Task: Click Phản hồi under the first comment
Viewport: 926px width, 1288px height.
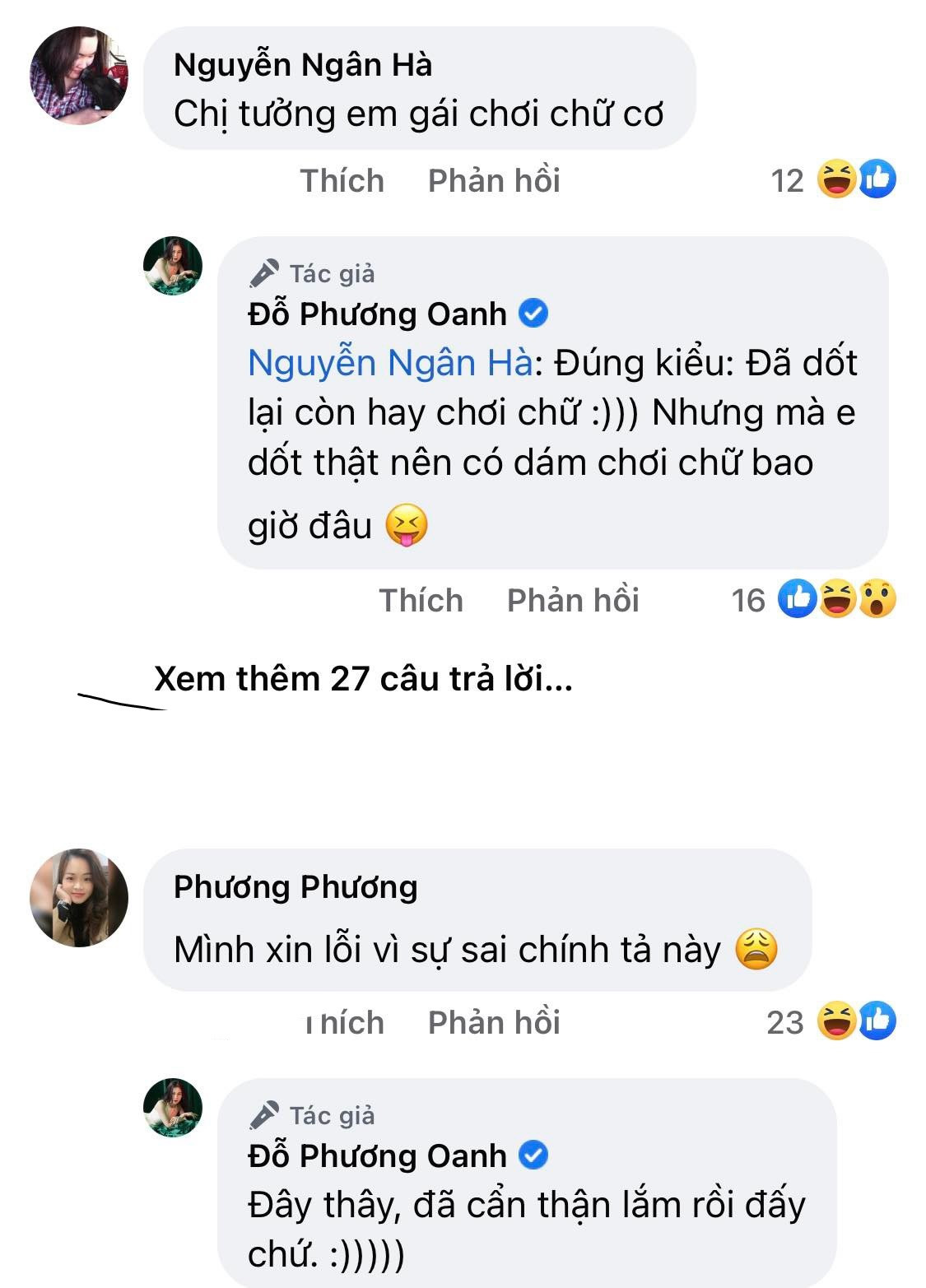Action: (494, 181)
